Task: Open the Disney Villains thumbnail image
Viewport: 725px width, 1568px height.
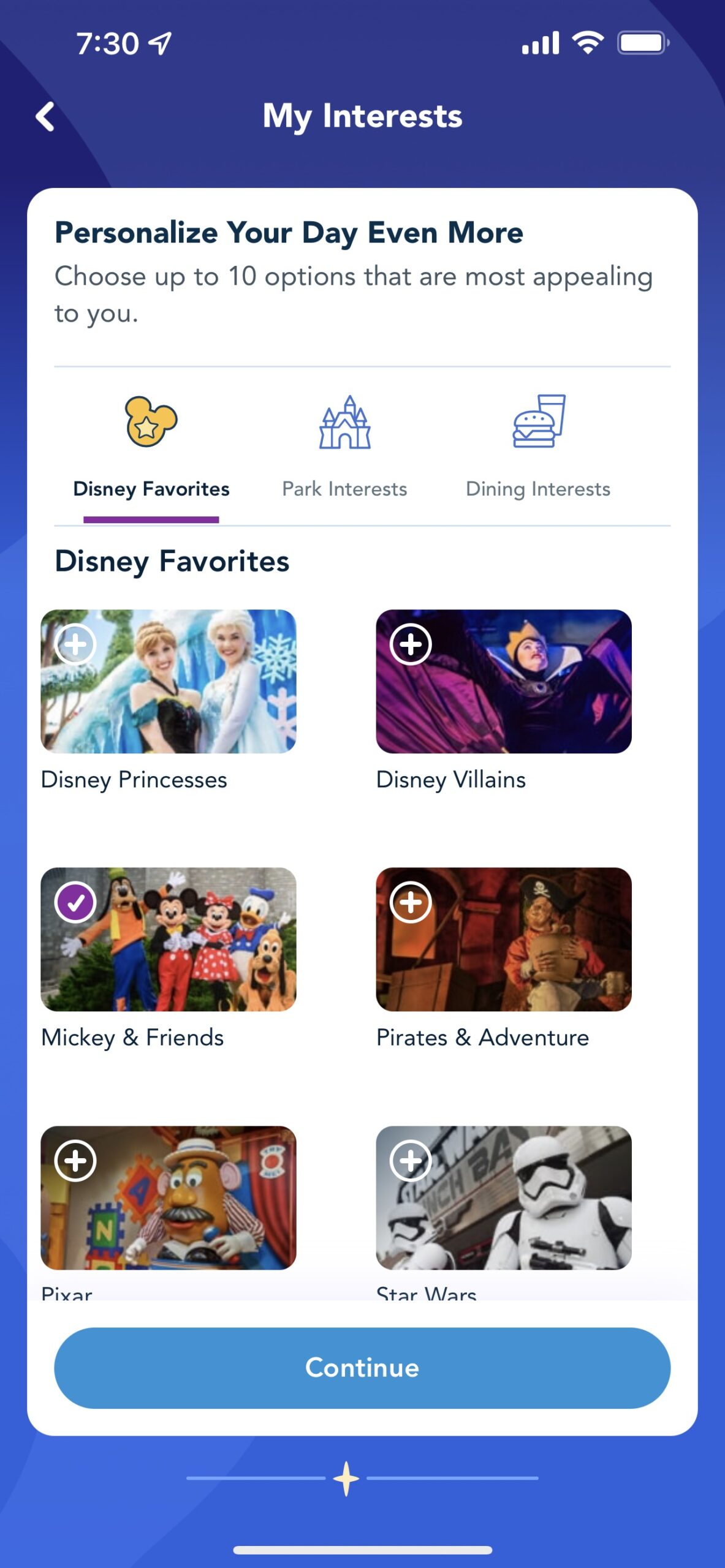Action: tap(503, 685)
